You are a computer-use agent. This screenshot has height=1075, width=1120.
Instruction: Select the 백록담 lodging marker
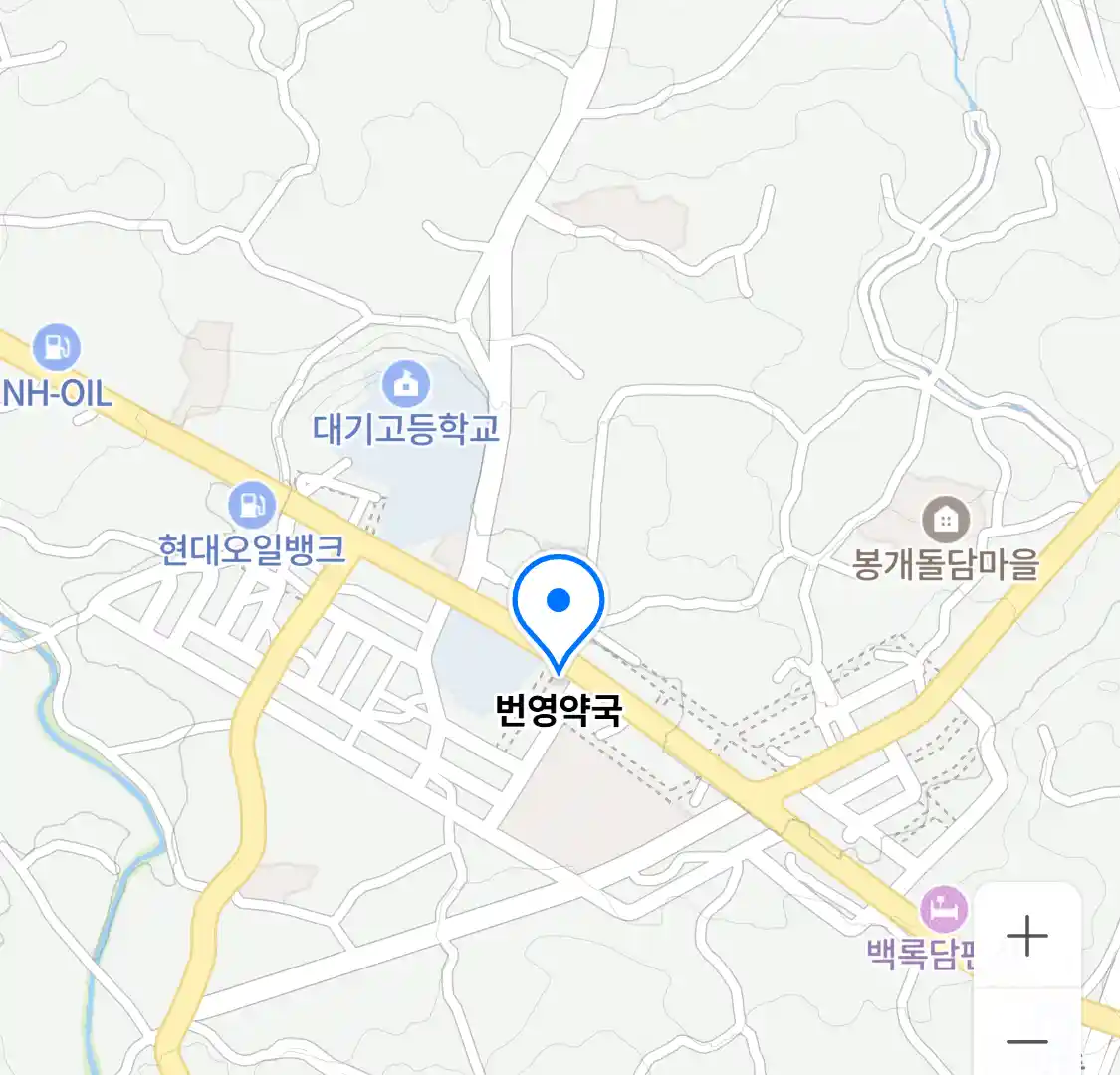[x=942, y=909]
